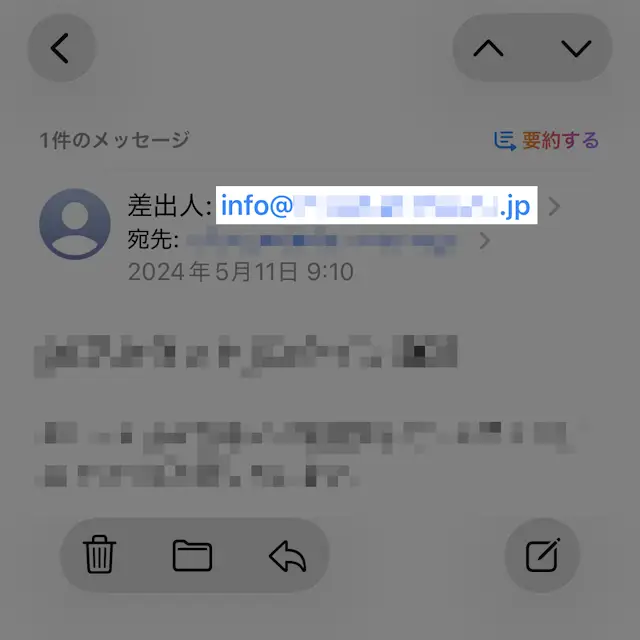Compose a new email

coord(543,554)
